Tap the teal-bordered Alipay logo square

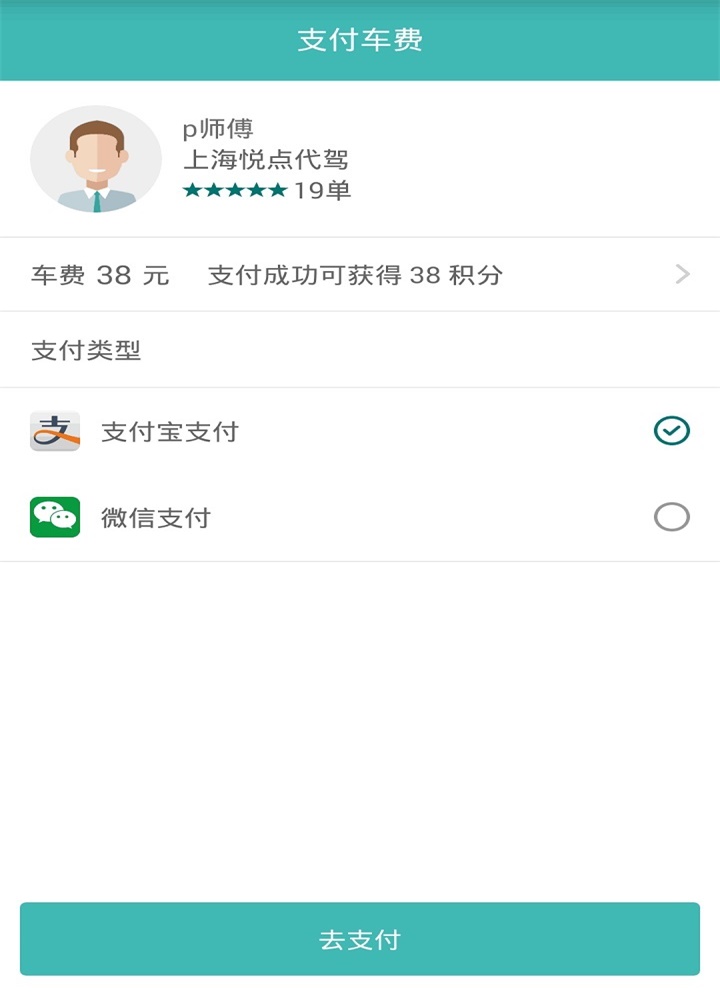click(x=55, y=431)
